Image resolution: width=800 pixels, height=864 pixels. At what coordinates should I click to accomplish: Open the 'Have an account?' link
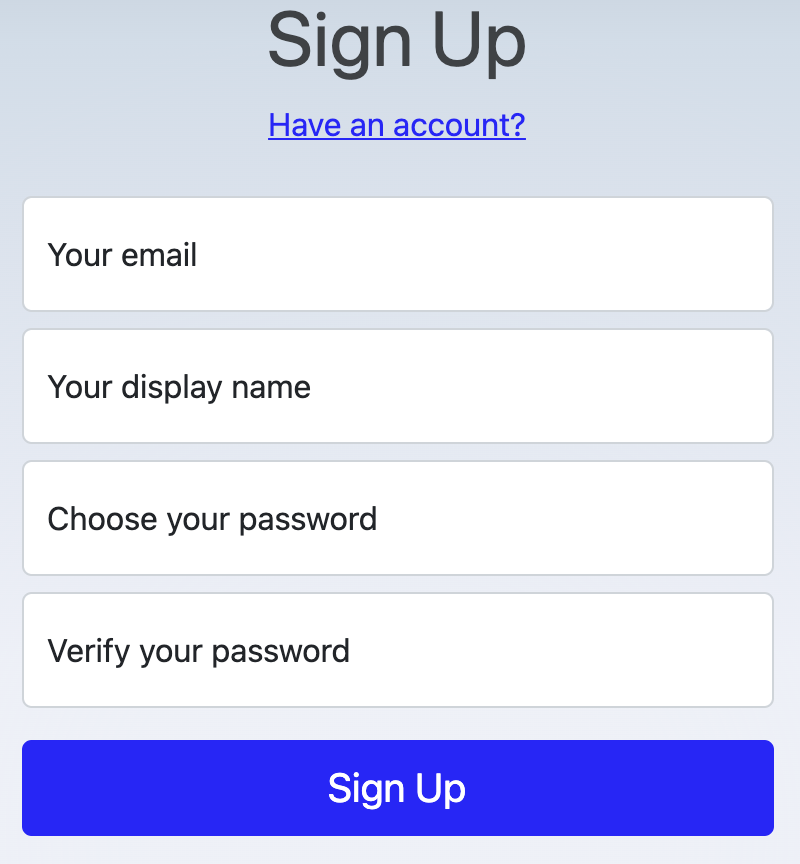[397, 125]
